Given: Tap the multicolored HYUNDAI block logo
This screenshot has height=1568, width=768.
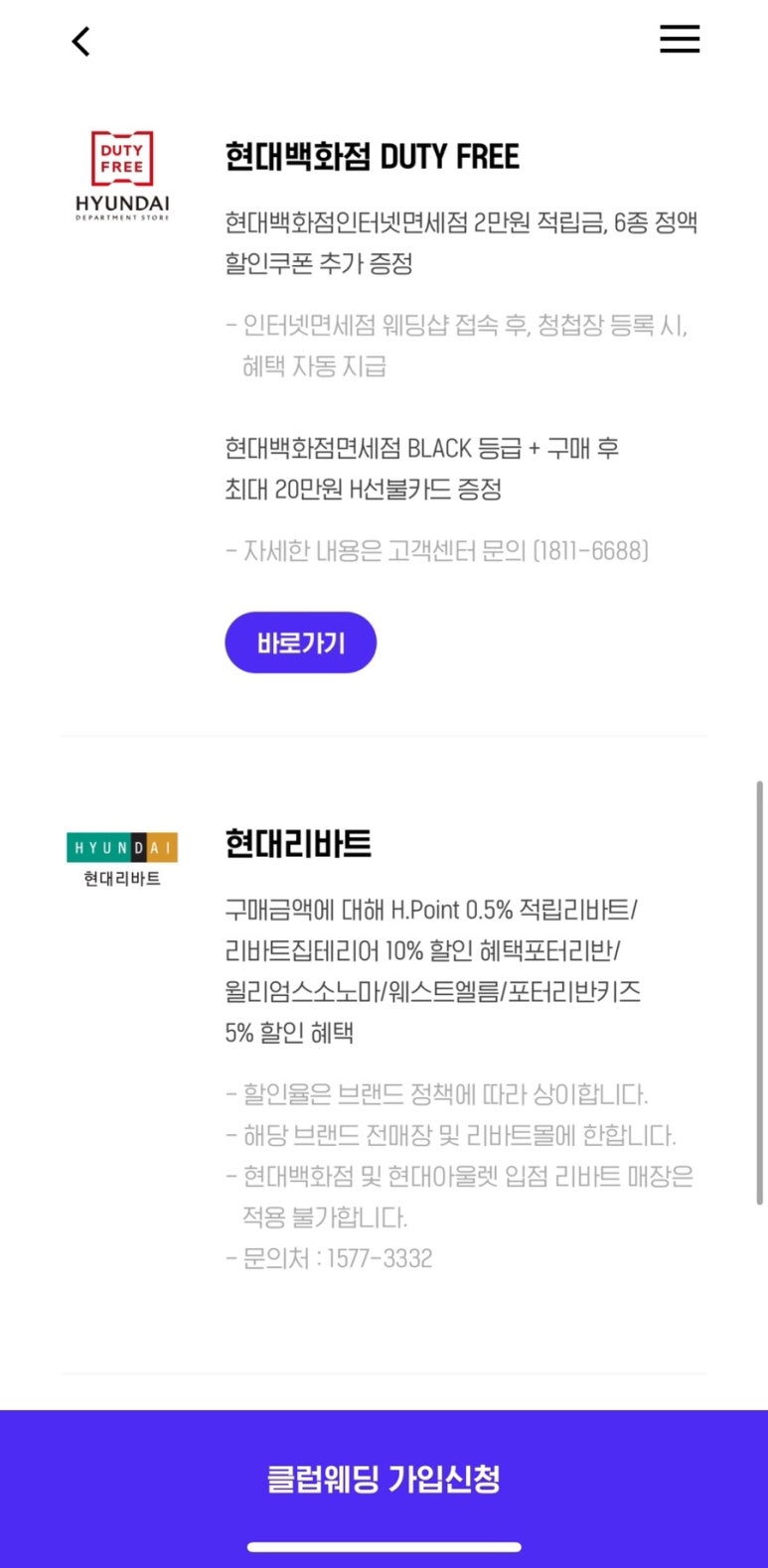Looking at the screenshot, I should click(121, 846).
